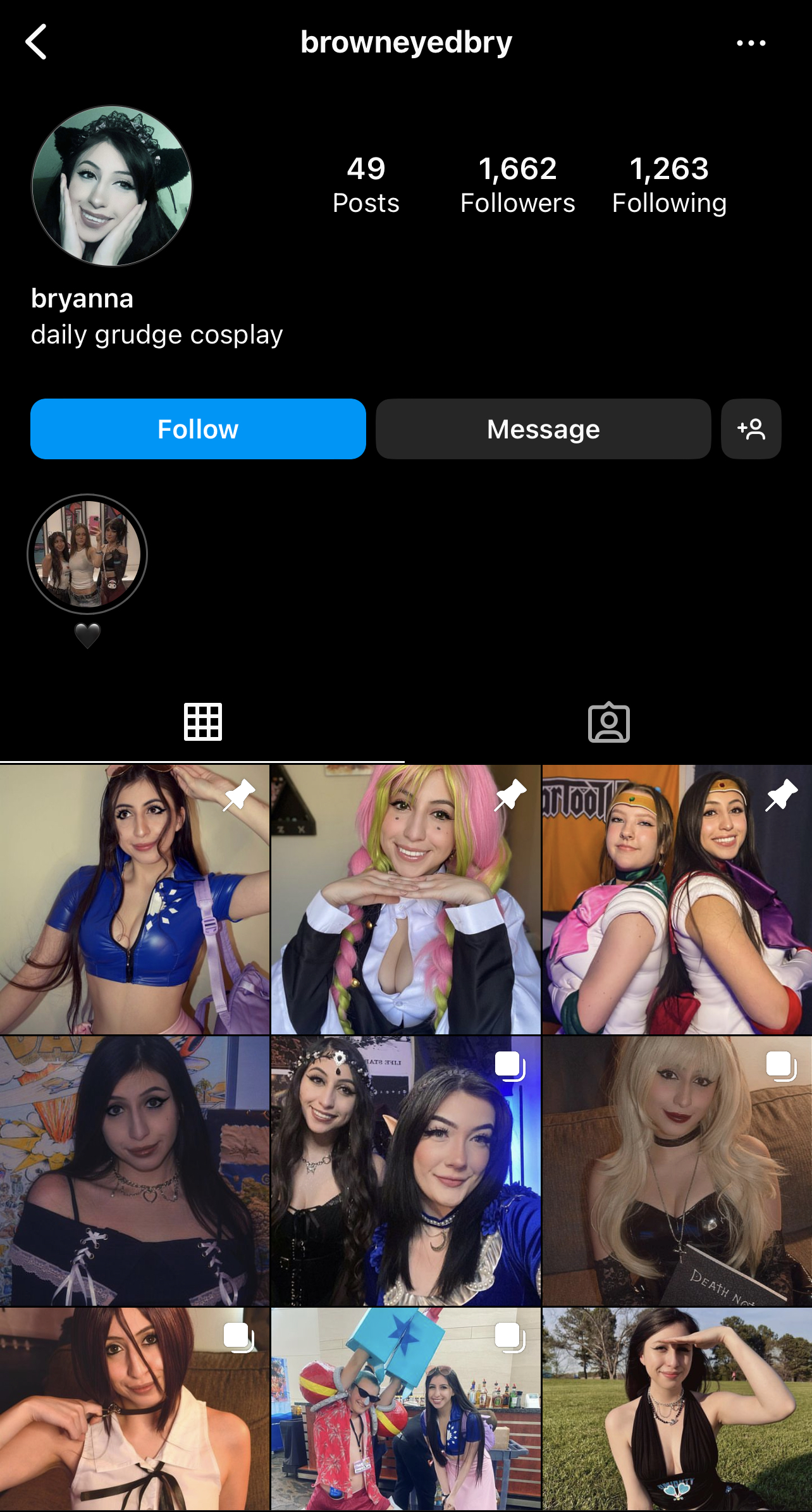
Task: Open the Following list
Action: pos(669,185)
